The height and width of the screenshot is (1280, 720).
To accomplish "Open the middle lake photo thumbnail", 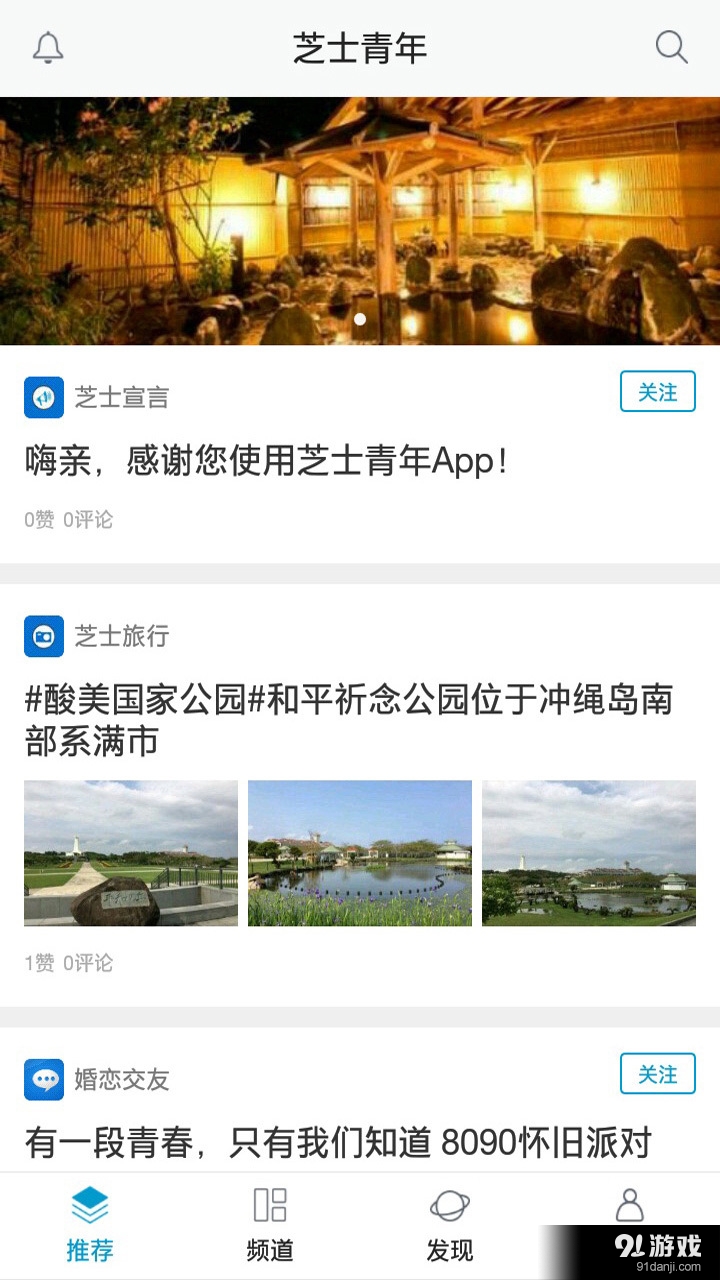I will (359, 853).
